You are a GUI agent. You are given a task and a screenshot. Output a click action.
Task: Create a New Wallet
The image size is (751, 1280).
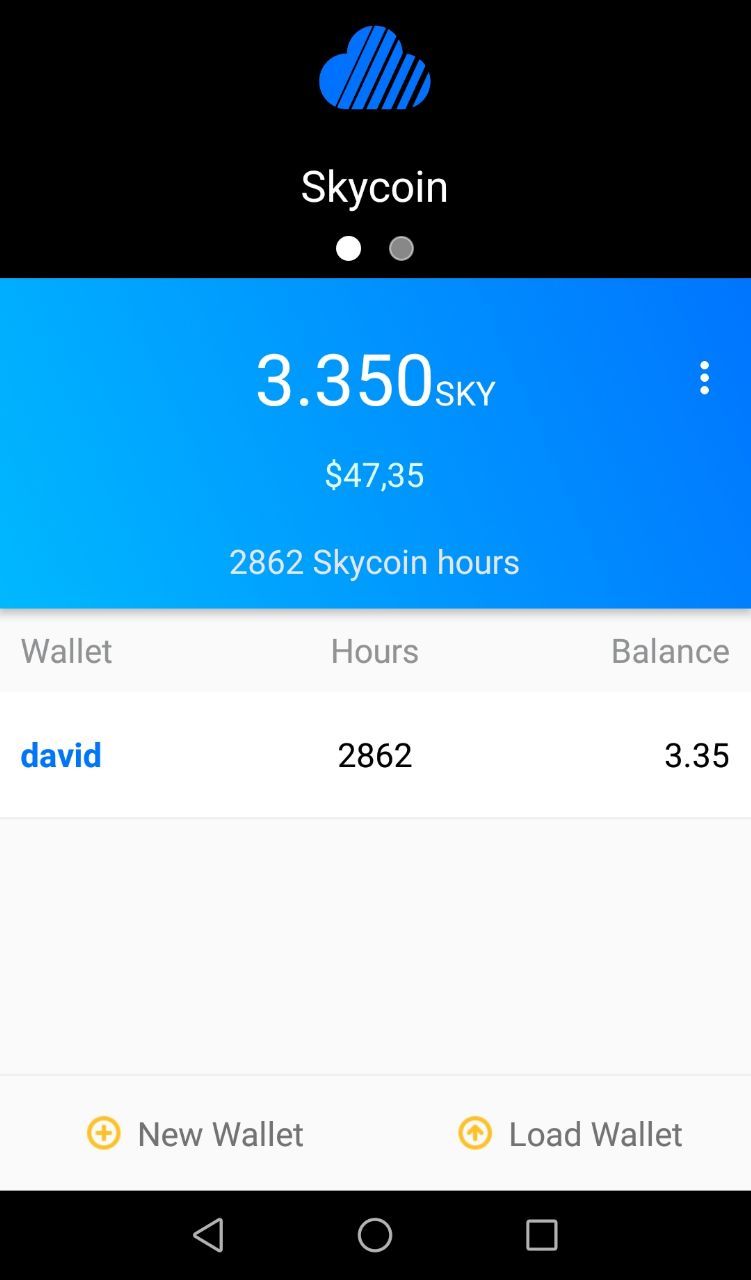195,1134
